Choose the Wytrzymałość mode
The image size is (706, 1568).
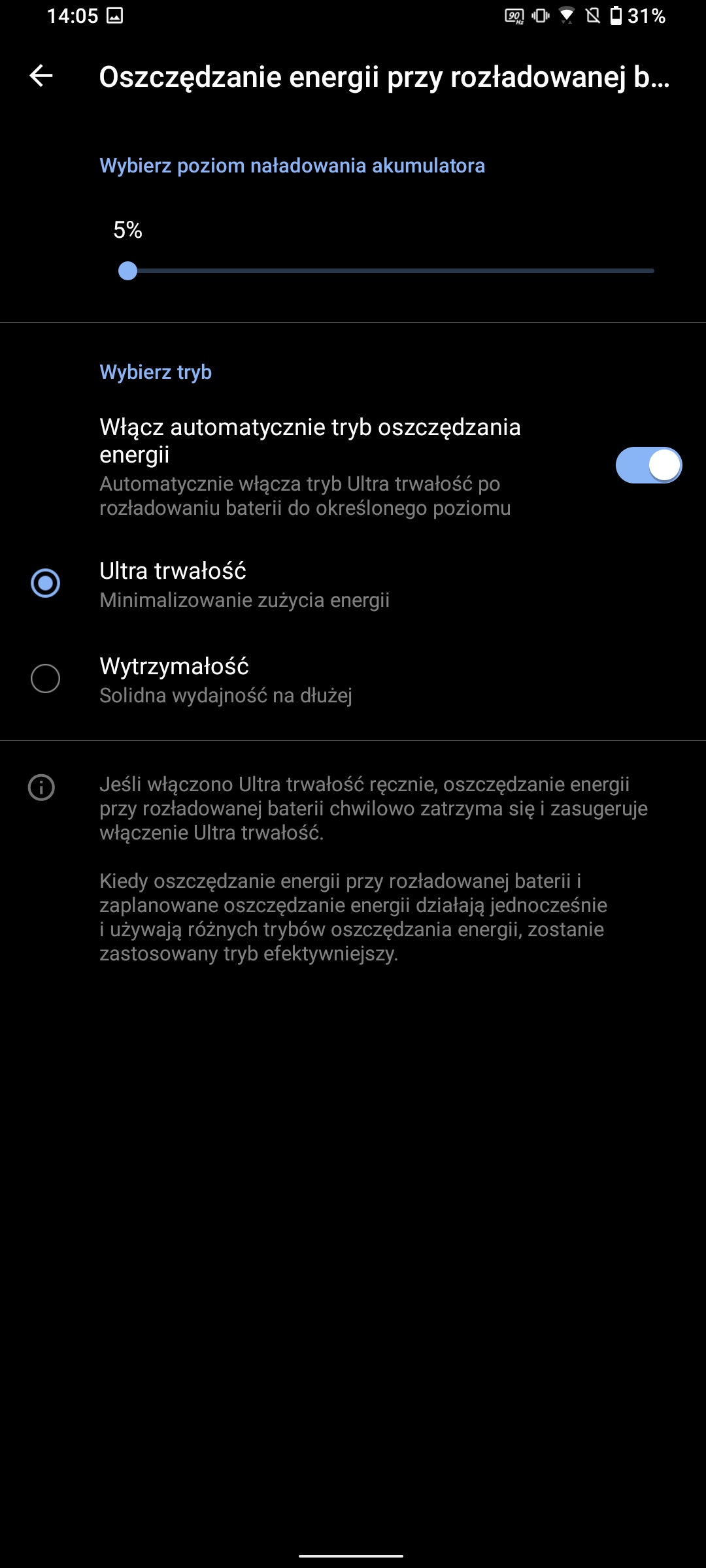pos(46,679)
